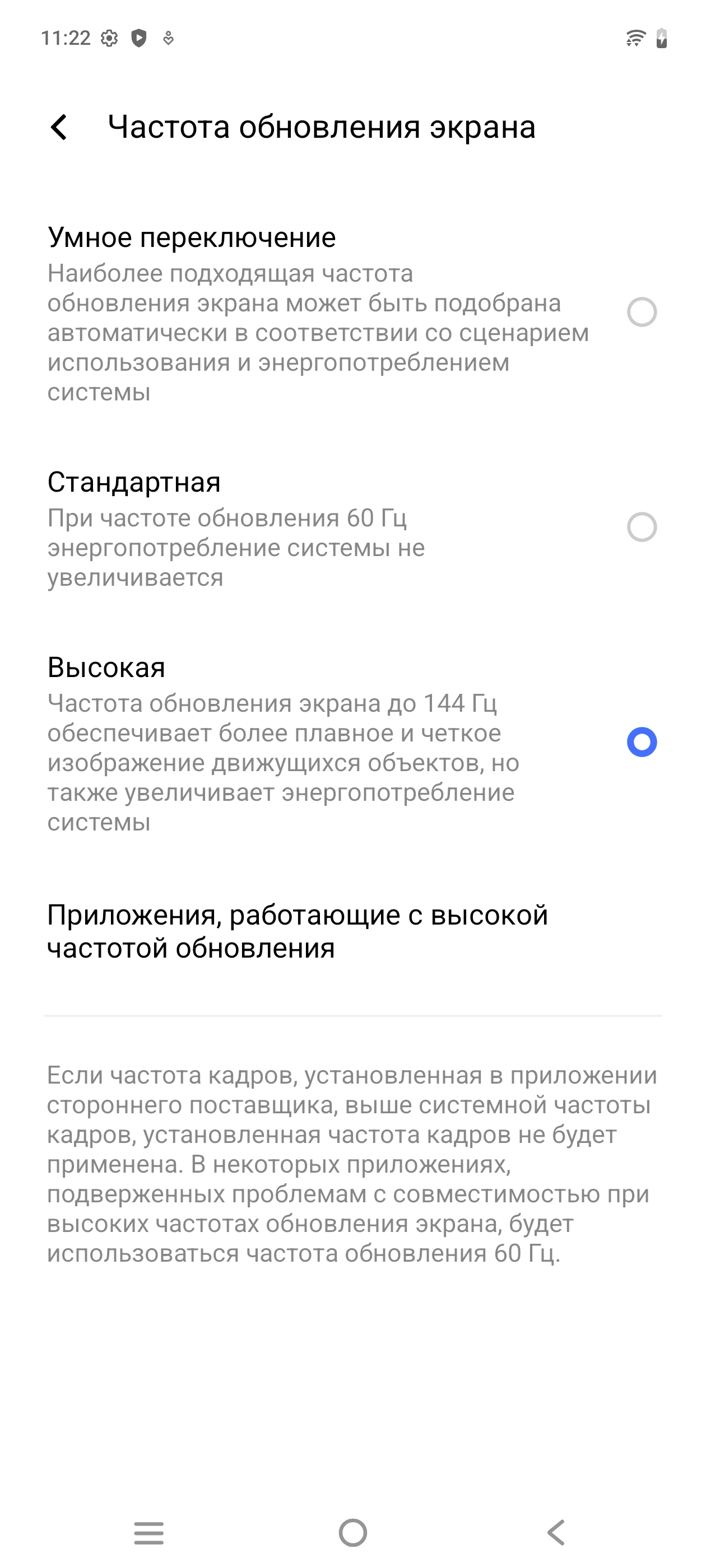Tap the system home button
This screenshot has width=706, height=1568.
[352, 1532]
